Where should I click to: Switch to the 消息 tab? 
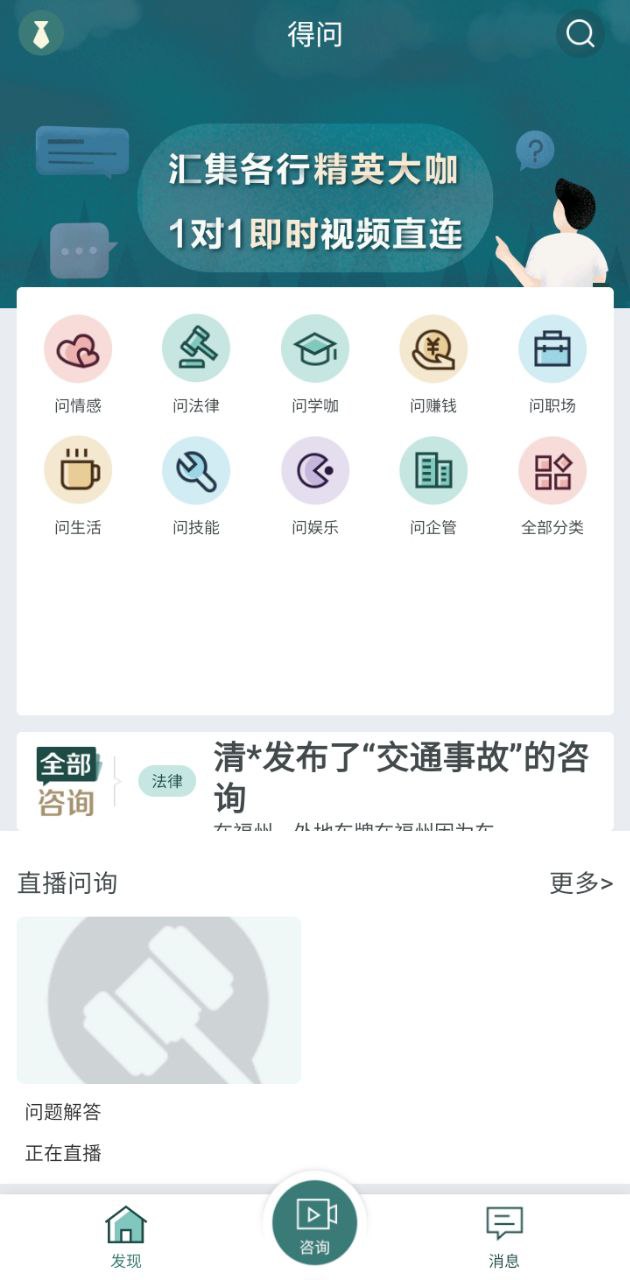pos(504,1236)
